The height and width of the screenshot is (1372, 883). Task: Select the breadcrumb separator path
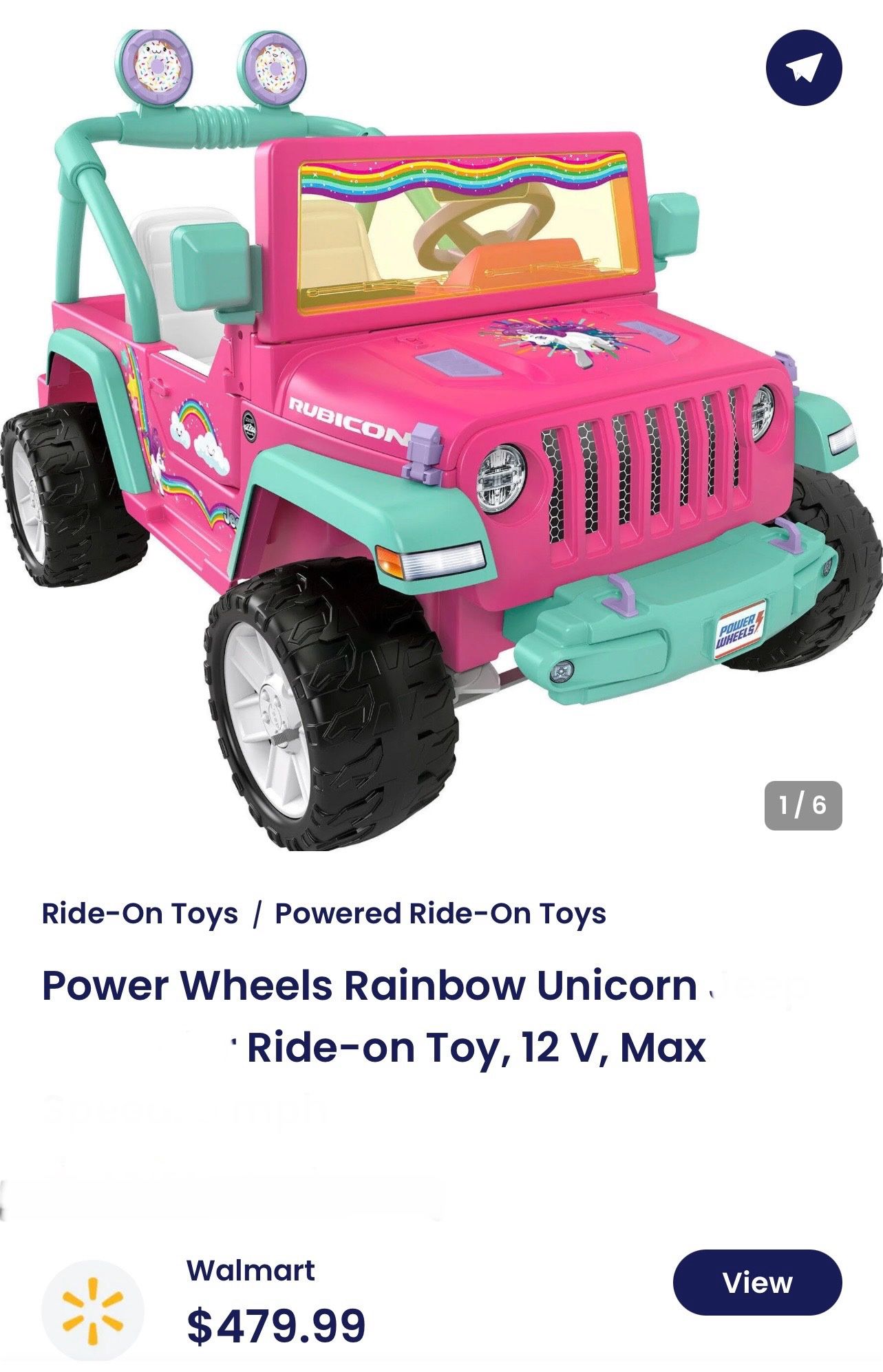click(258, 914)
